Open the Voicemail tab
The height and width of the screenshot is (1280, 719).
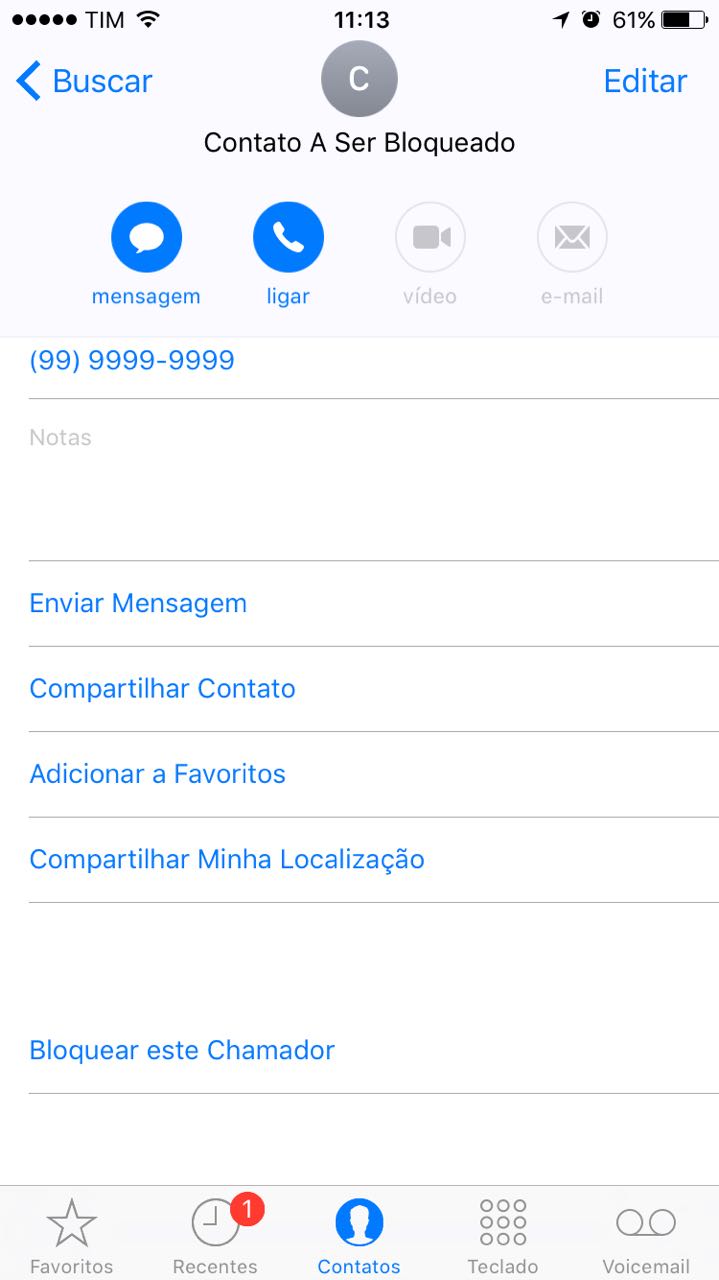tap(646, 1236)
